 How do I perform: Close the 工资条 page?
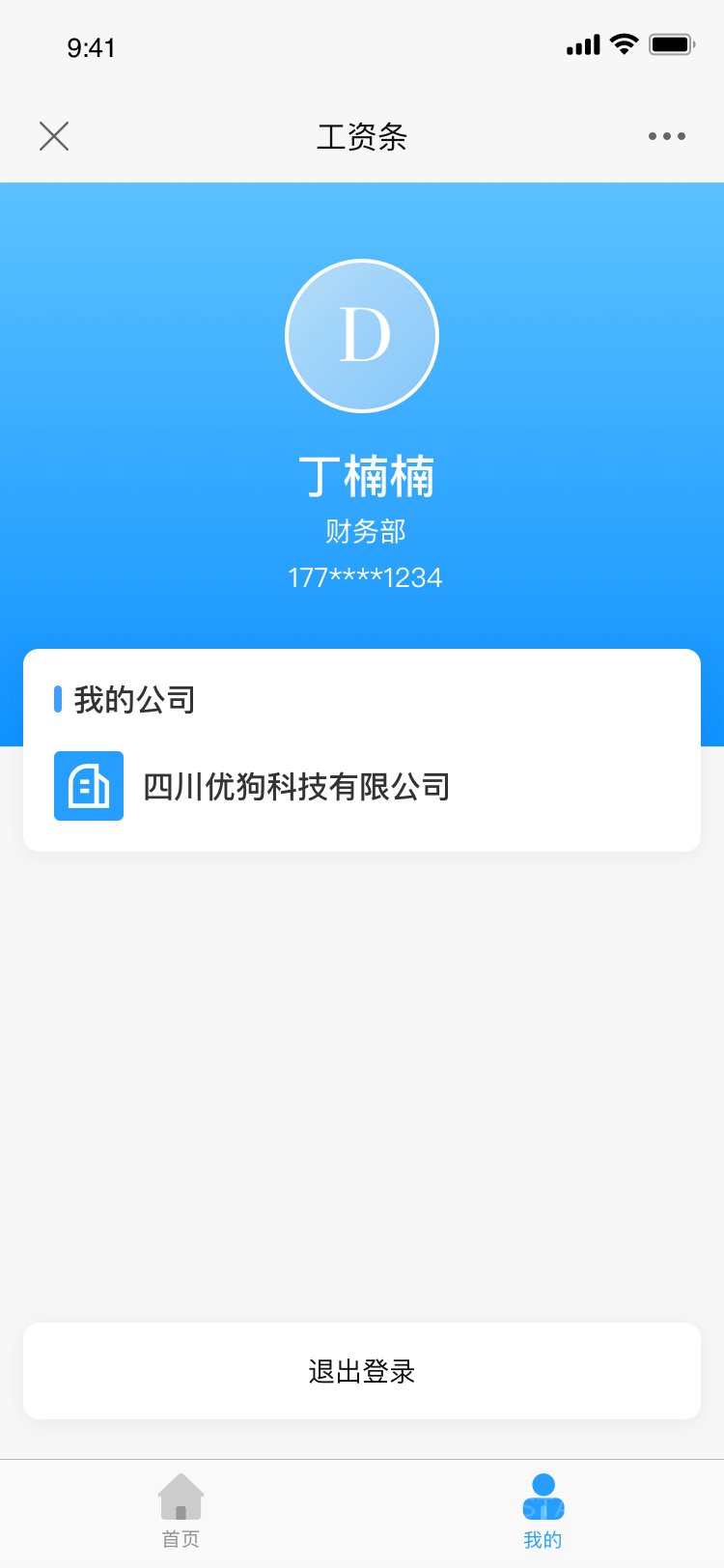click(54, 136)
